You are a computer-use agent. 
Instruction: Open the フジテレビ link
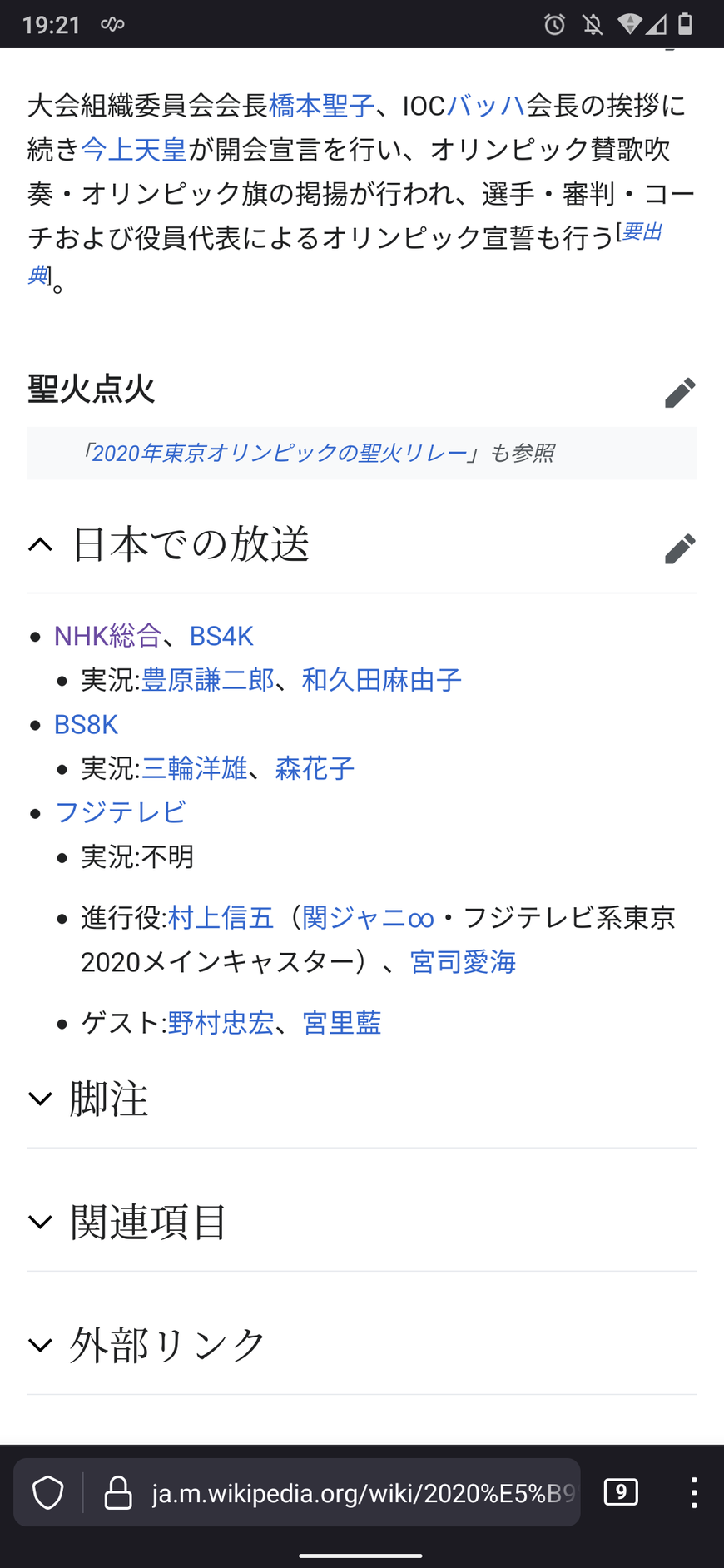pos(120,812)
